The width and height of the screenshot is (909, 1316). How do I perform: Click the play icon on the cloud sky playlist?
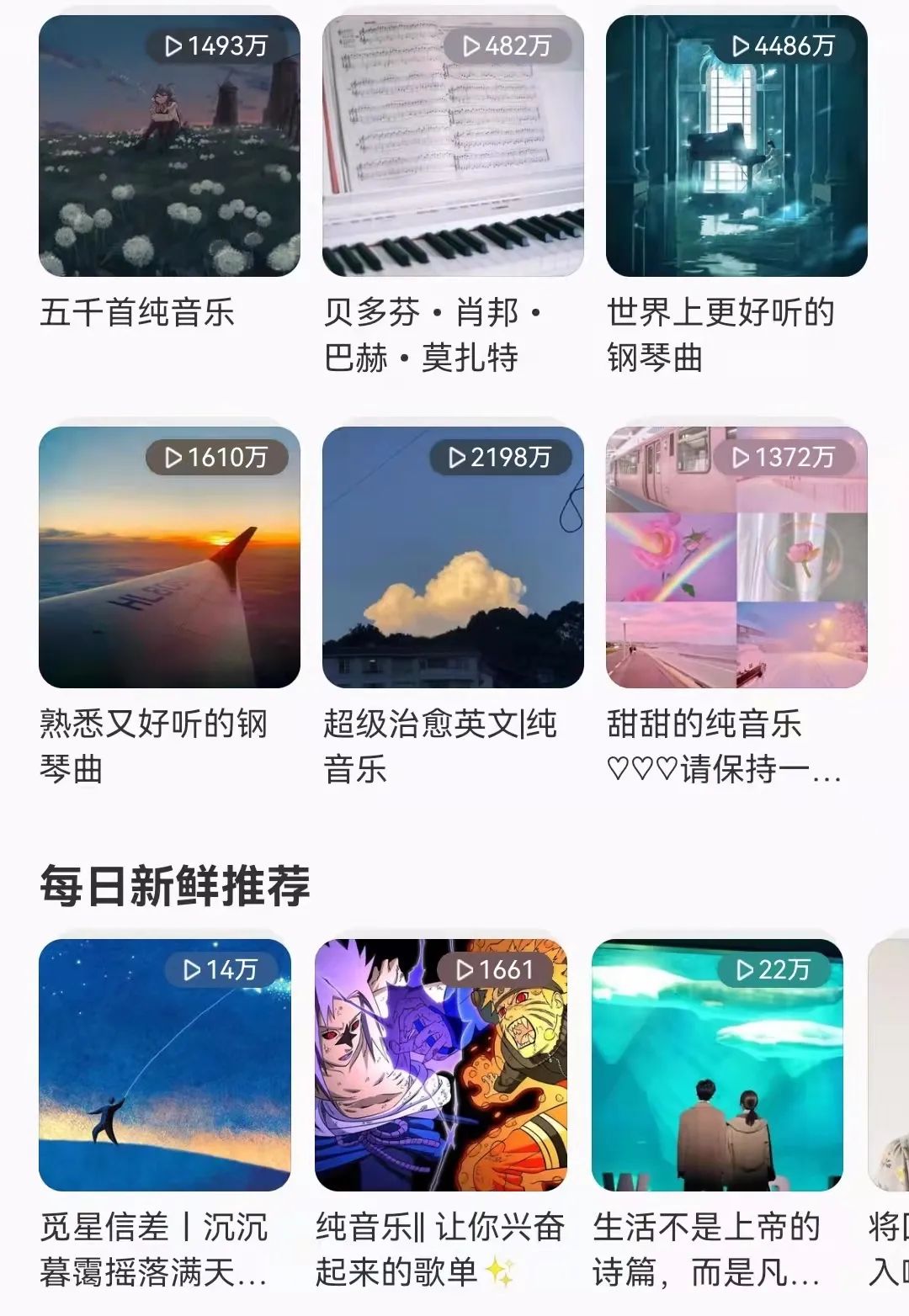pos(500,459)
